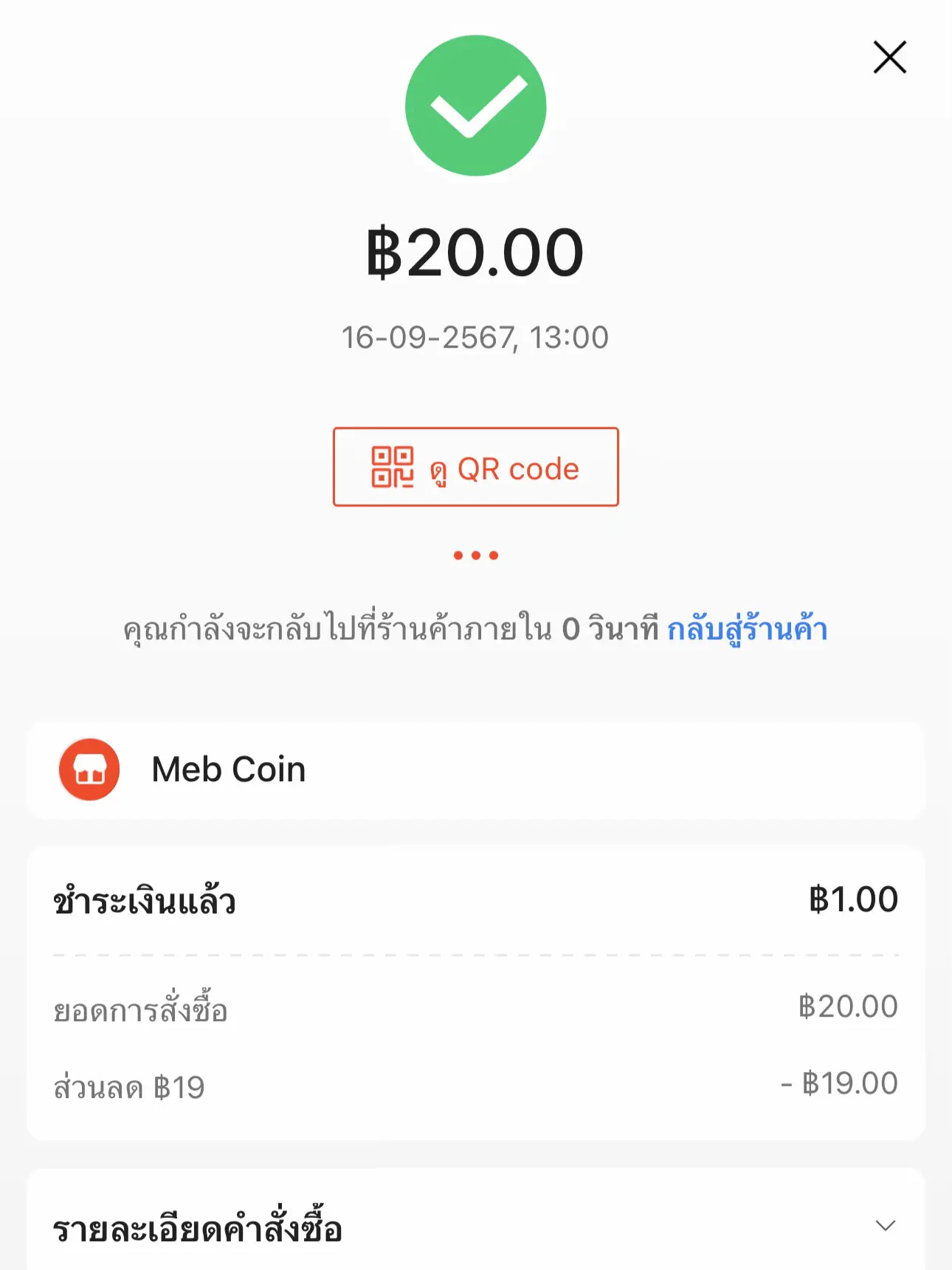Click the X icon at top right
The height and width of the screenshot is (1270, 952).
click(889, 57)
